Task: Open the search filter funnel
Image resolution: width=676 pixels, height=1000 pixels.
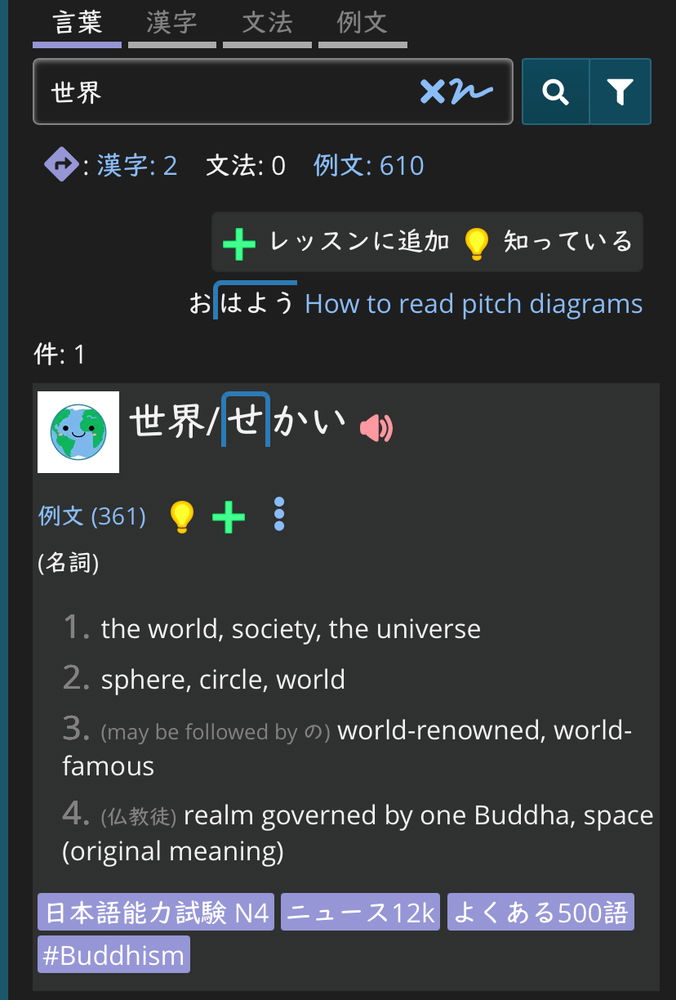Action: [x=620, y=92]
